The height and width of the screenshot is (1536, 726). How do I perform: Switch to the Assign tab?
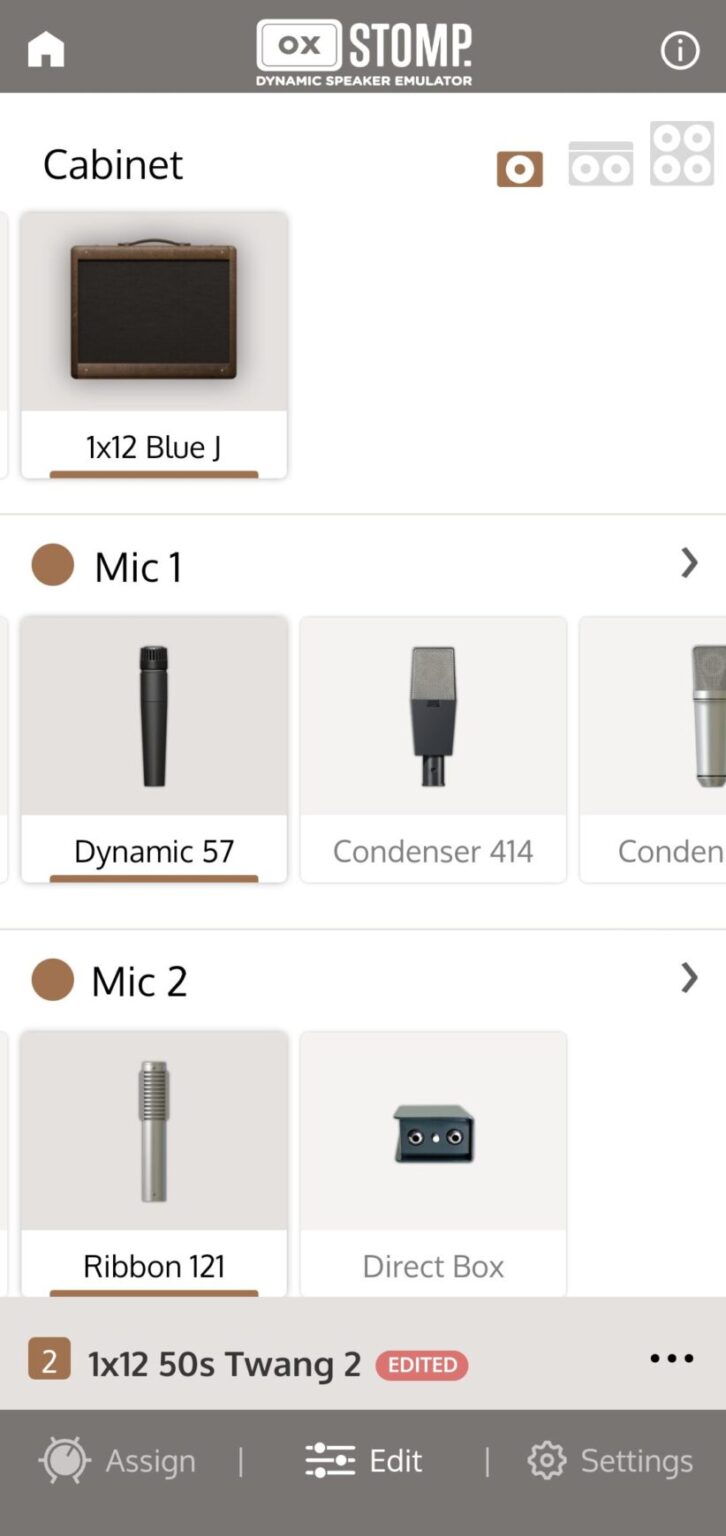tap(117, 1461)
